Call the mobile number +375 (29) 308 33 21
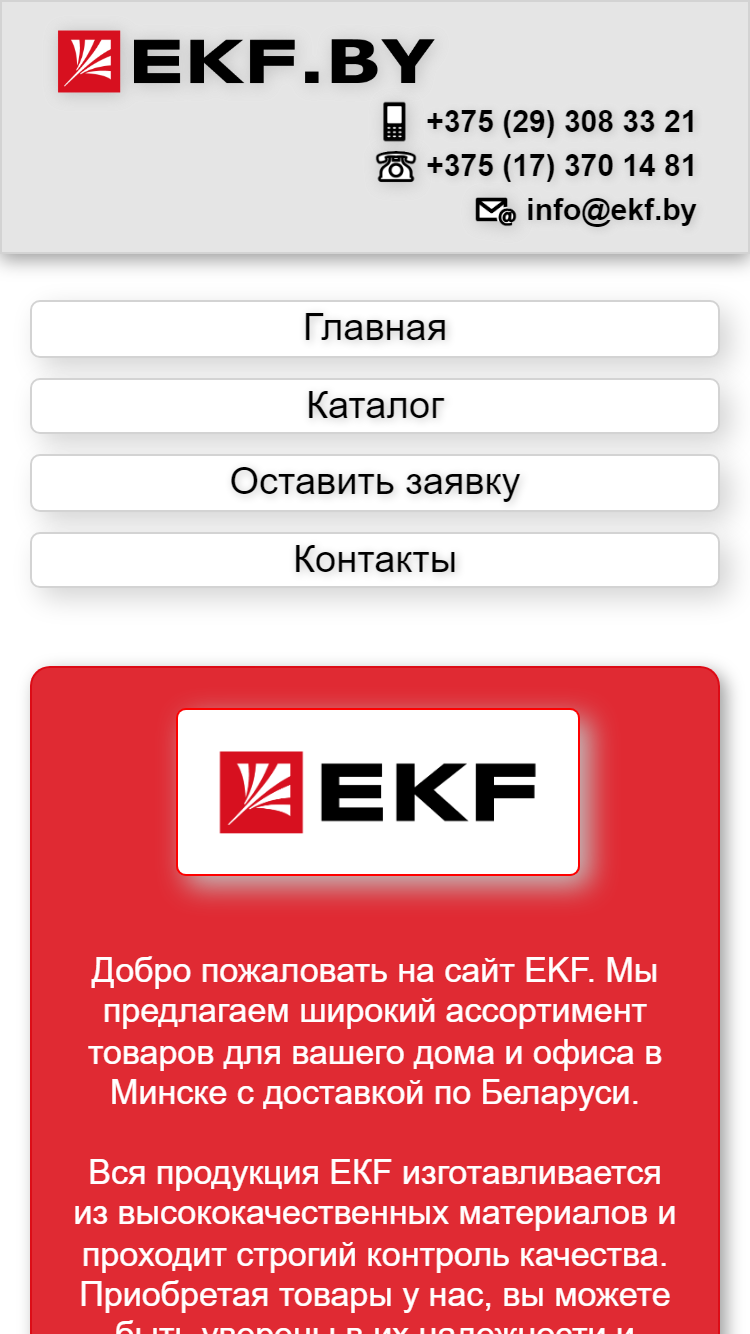This screenshot has width=750, height=1334. pyautogui.click(x=561, y=122)
